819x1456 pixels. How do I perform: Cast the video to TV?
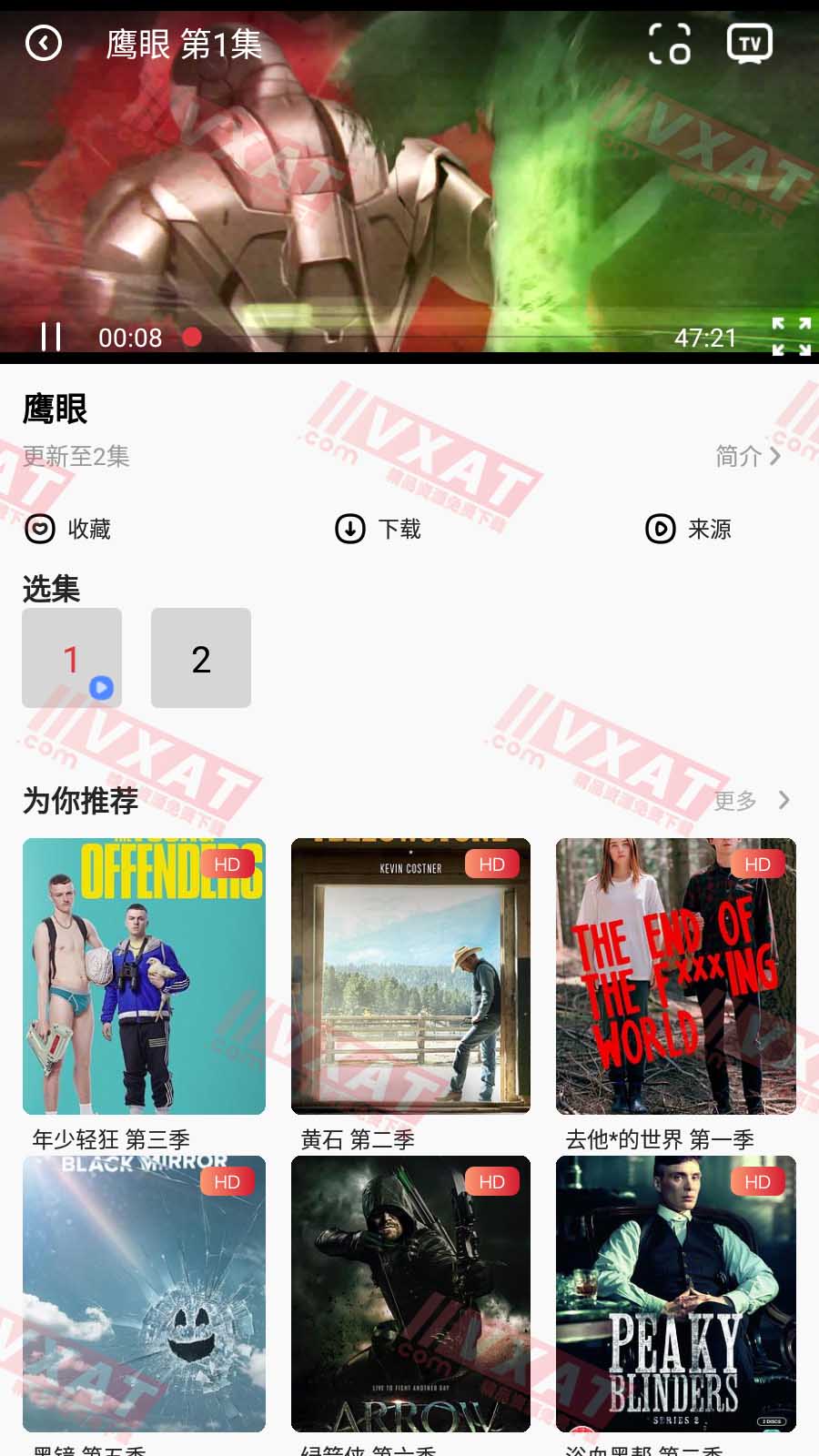point(749,44)
